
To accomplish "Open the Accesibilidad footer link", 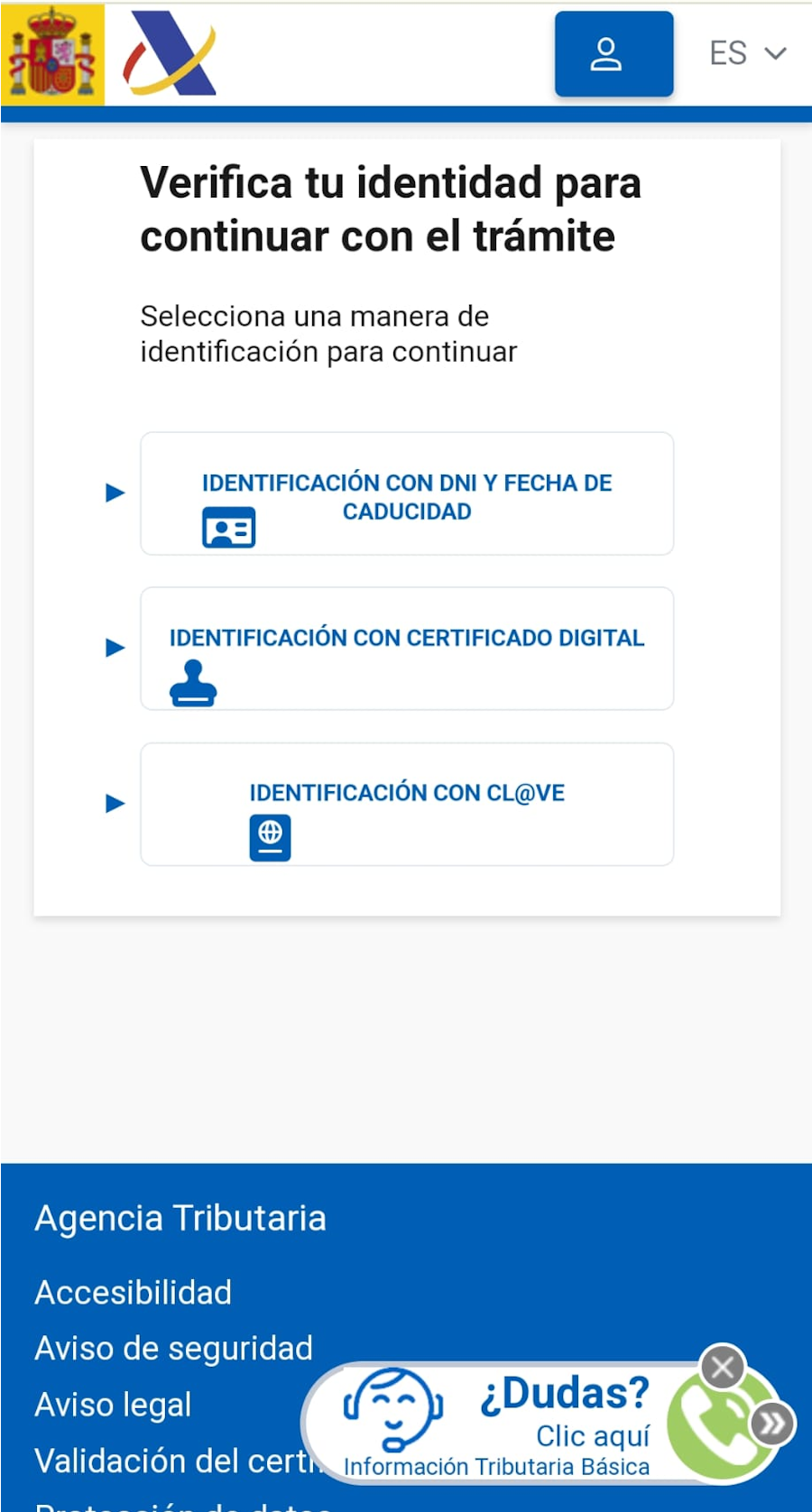I will (133, 1292).
